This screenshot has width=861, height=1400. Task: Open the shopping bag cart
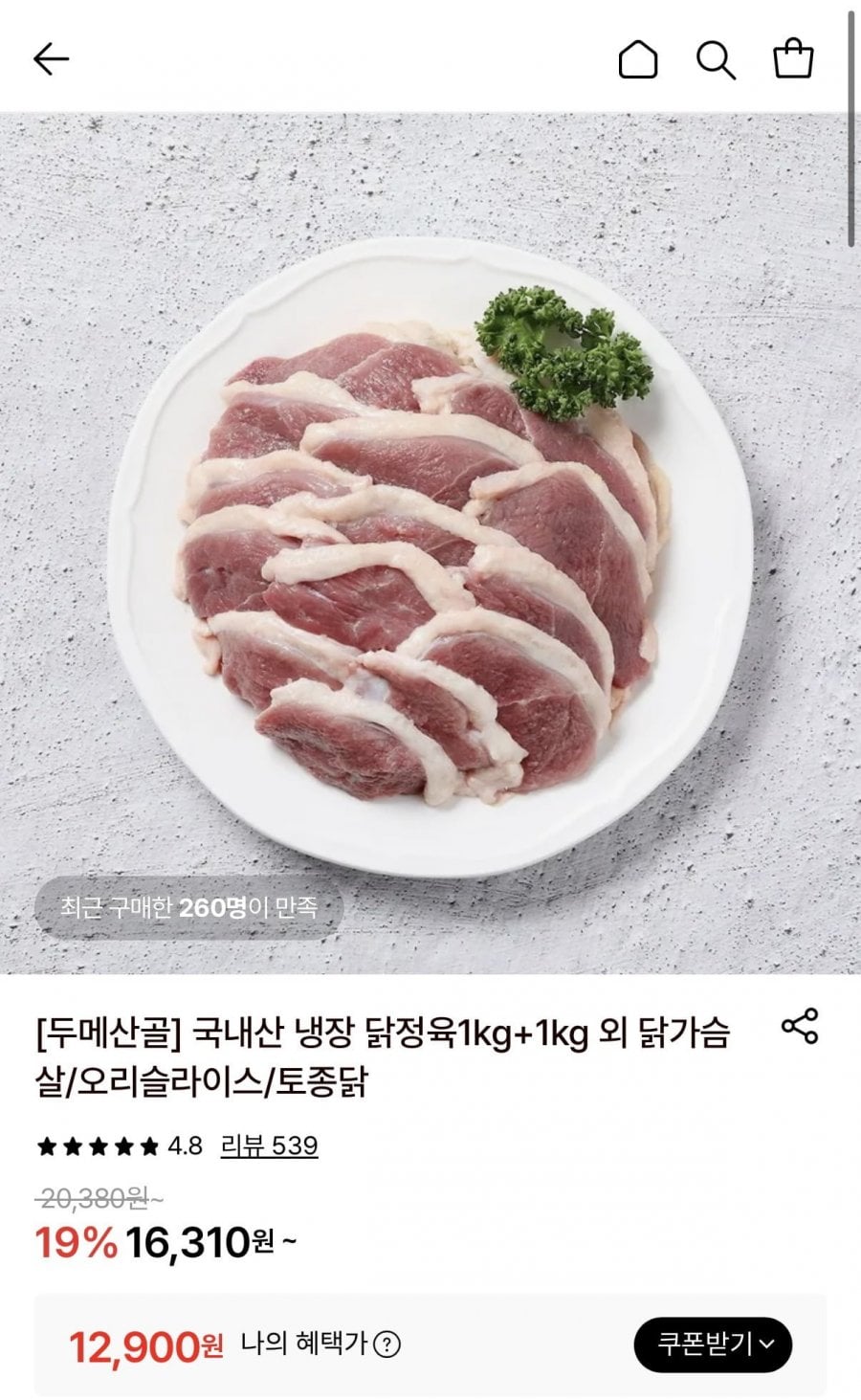793,58
